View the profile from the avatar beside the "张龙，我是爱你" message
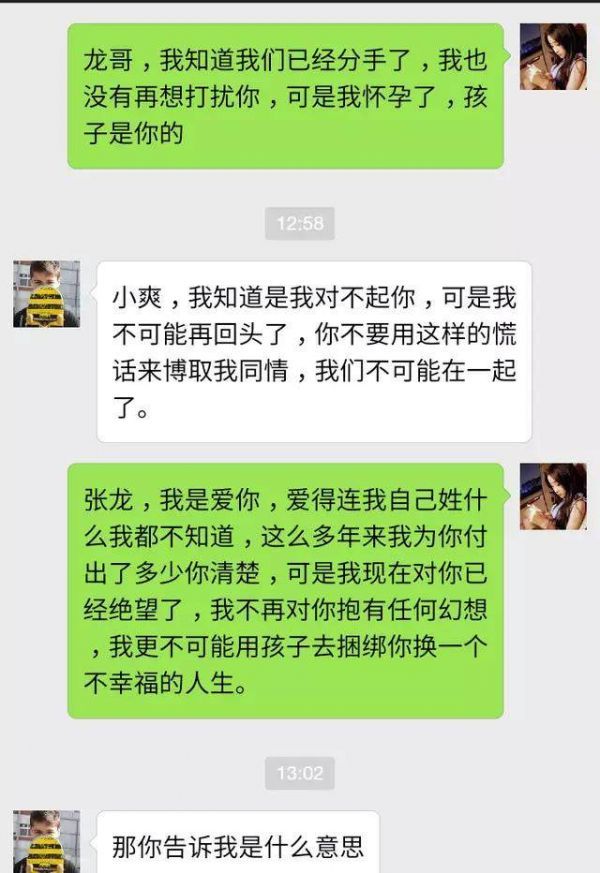The width and height of the screenshot is (600, 873). pos(553,496)
